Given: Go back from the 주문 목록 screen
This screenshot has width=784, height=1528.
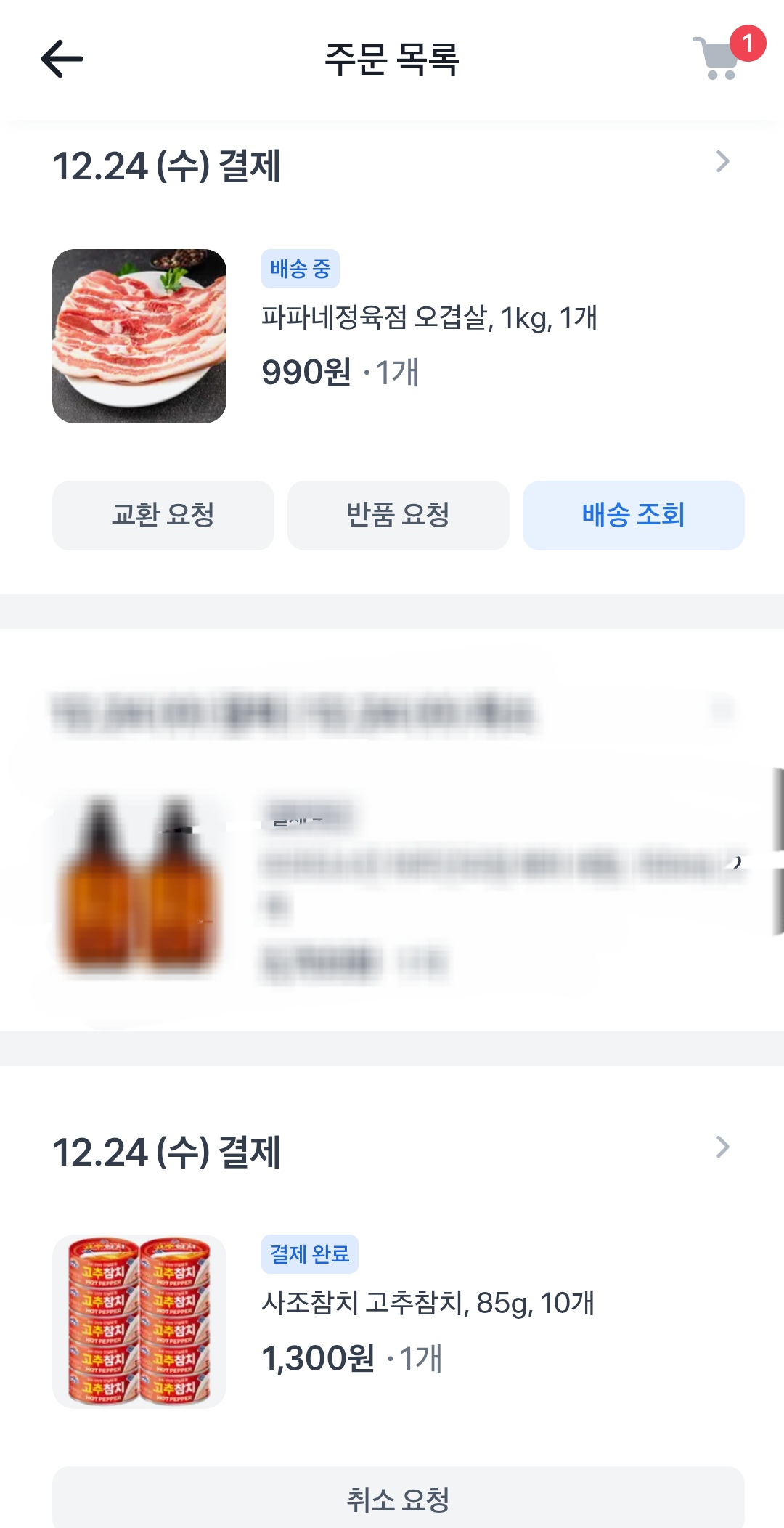Looking at the screenshot, I should coord(62,59).
